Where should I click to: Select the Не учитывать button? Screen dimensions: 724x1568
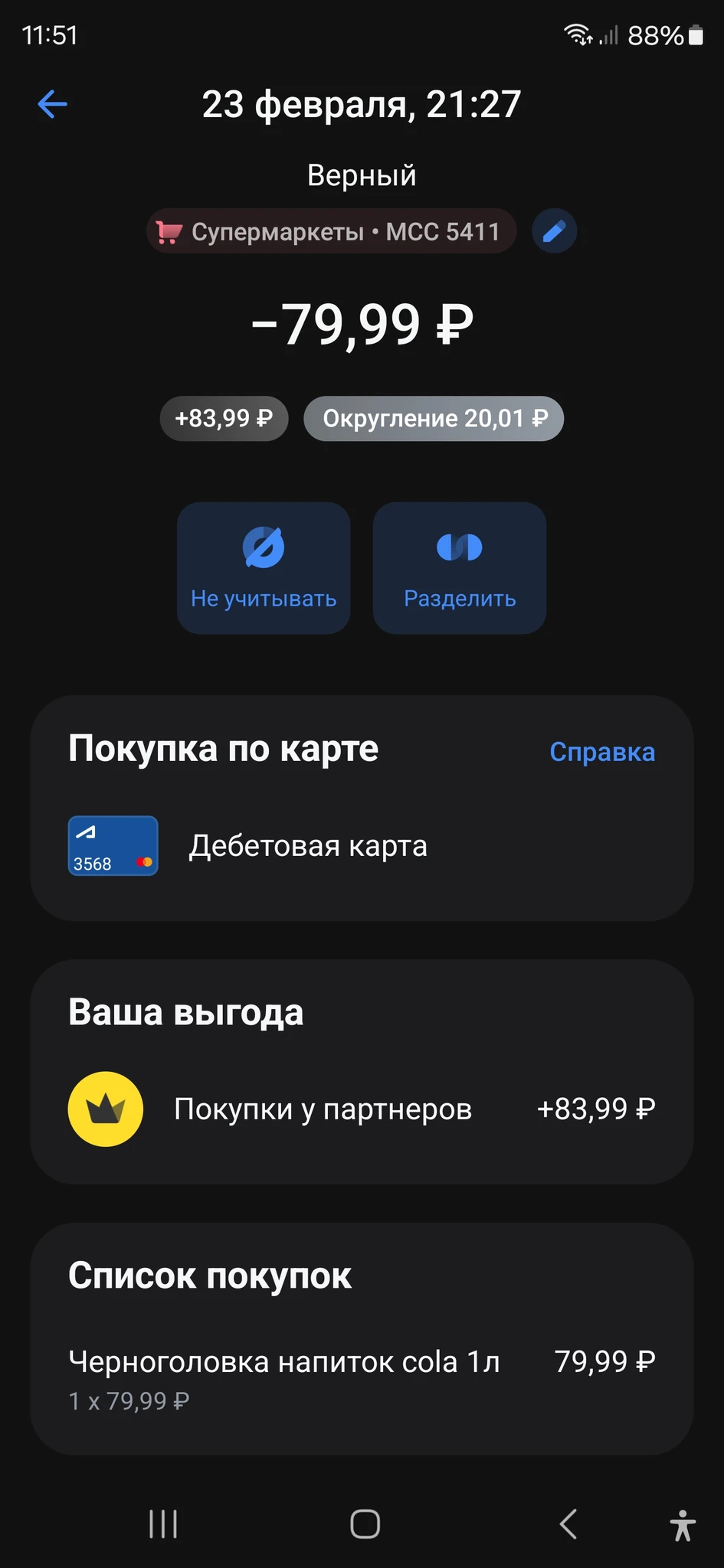[264, 568]
